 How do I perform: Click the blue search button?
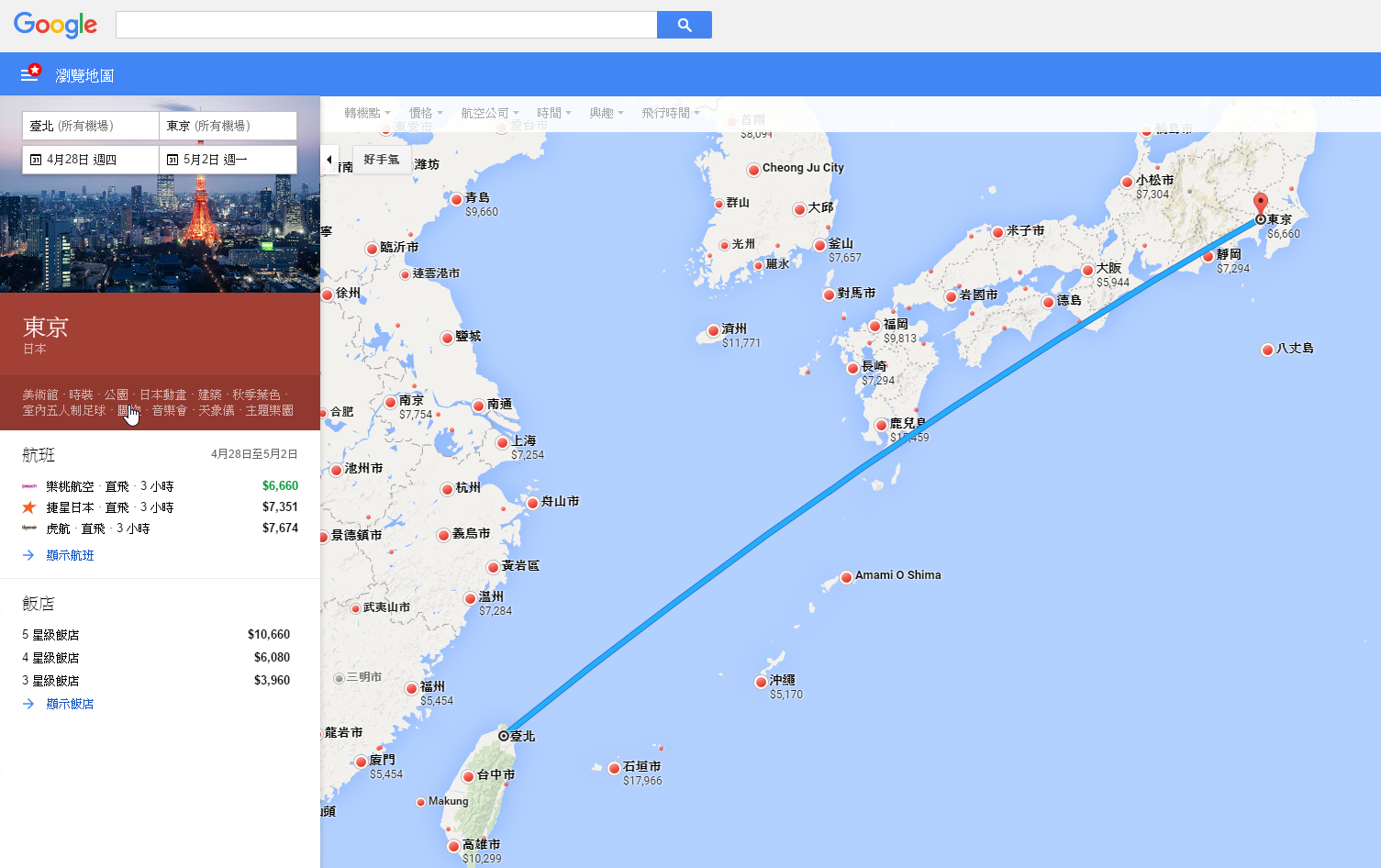click(684, 25)
